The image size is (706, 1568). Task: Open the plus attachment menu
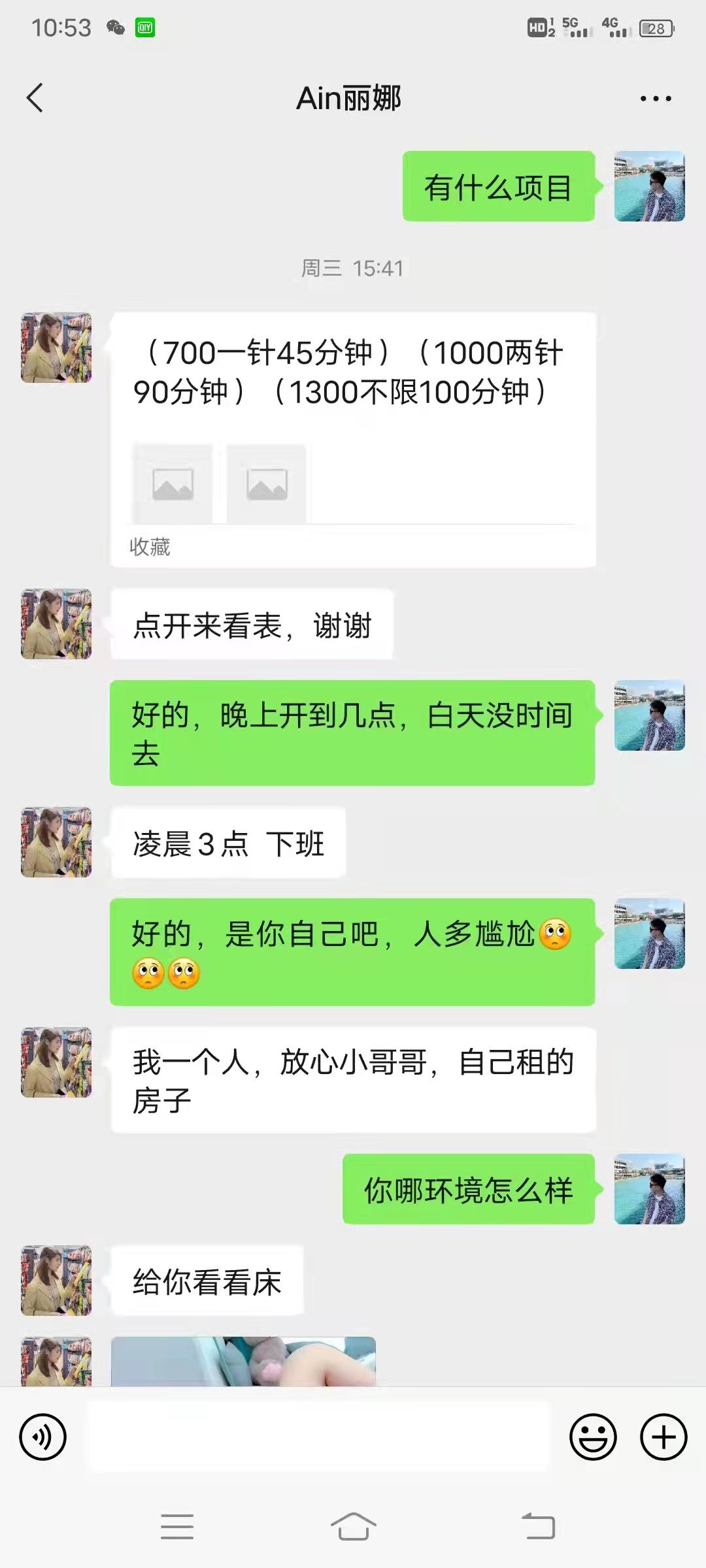(x=664, y=1437)
